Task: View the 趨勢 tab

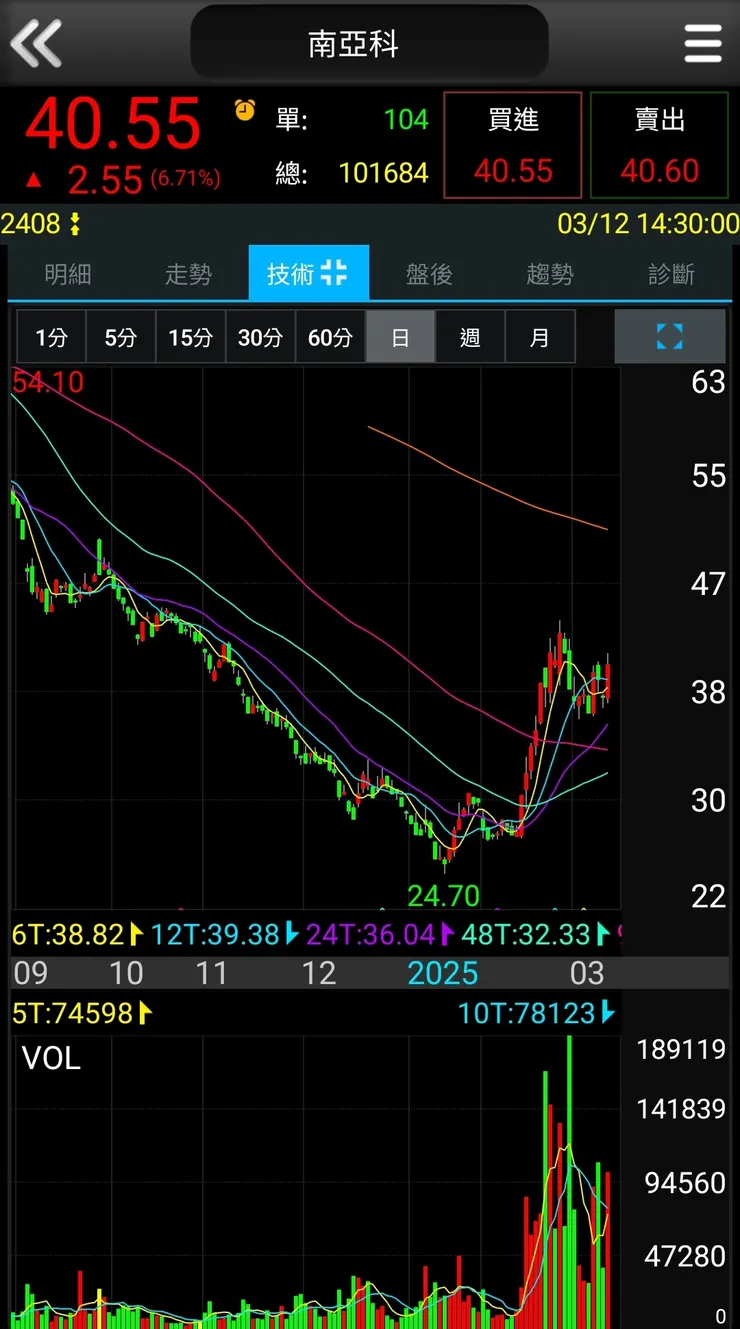Action: pos(550,274)
